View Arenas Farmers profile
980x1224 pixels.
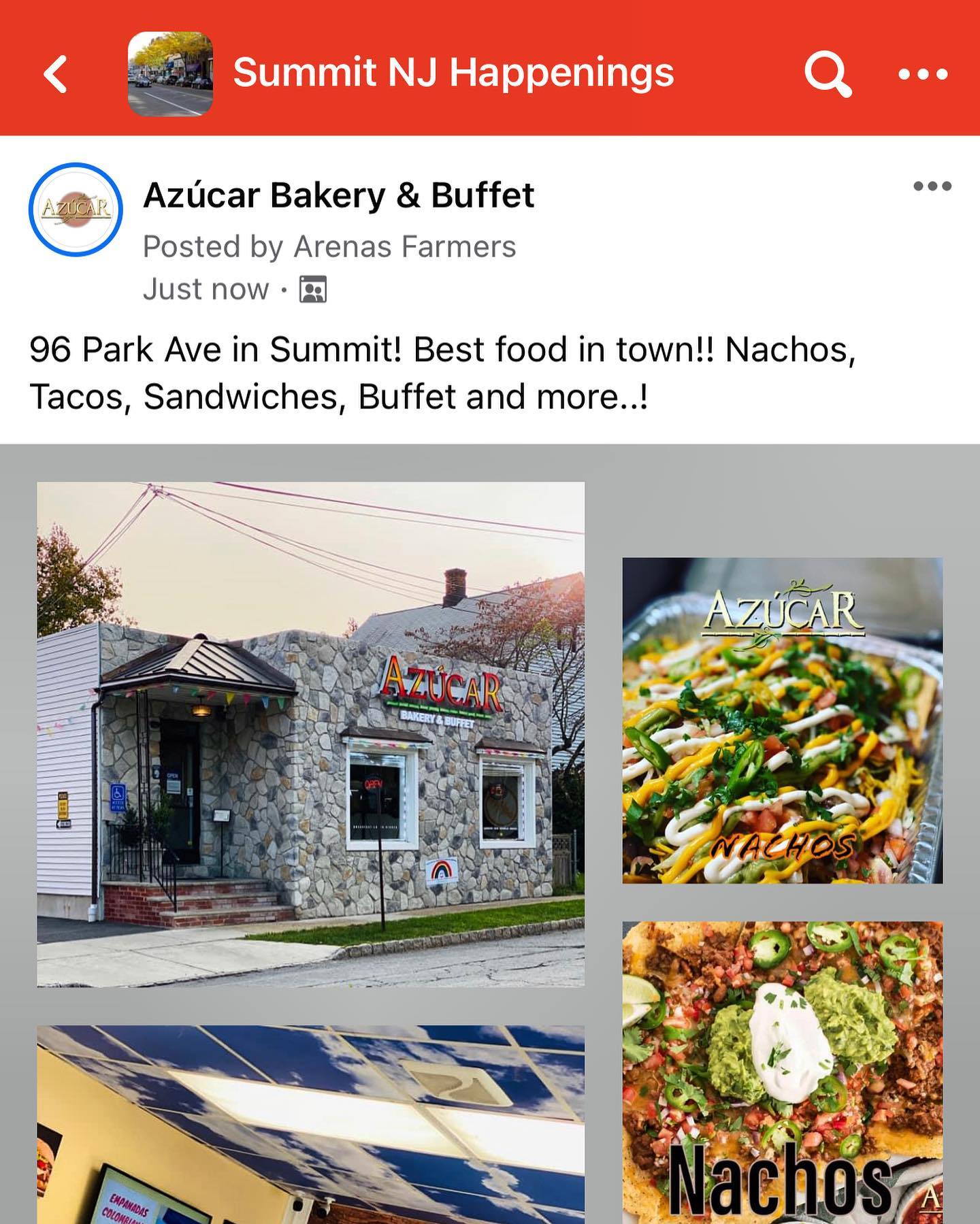(404, 246)
